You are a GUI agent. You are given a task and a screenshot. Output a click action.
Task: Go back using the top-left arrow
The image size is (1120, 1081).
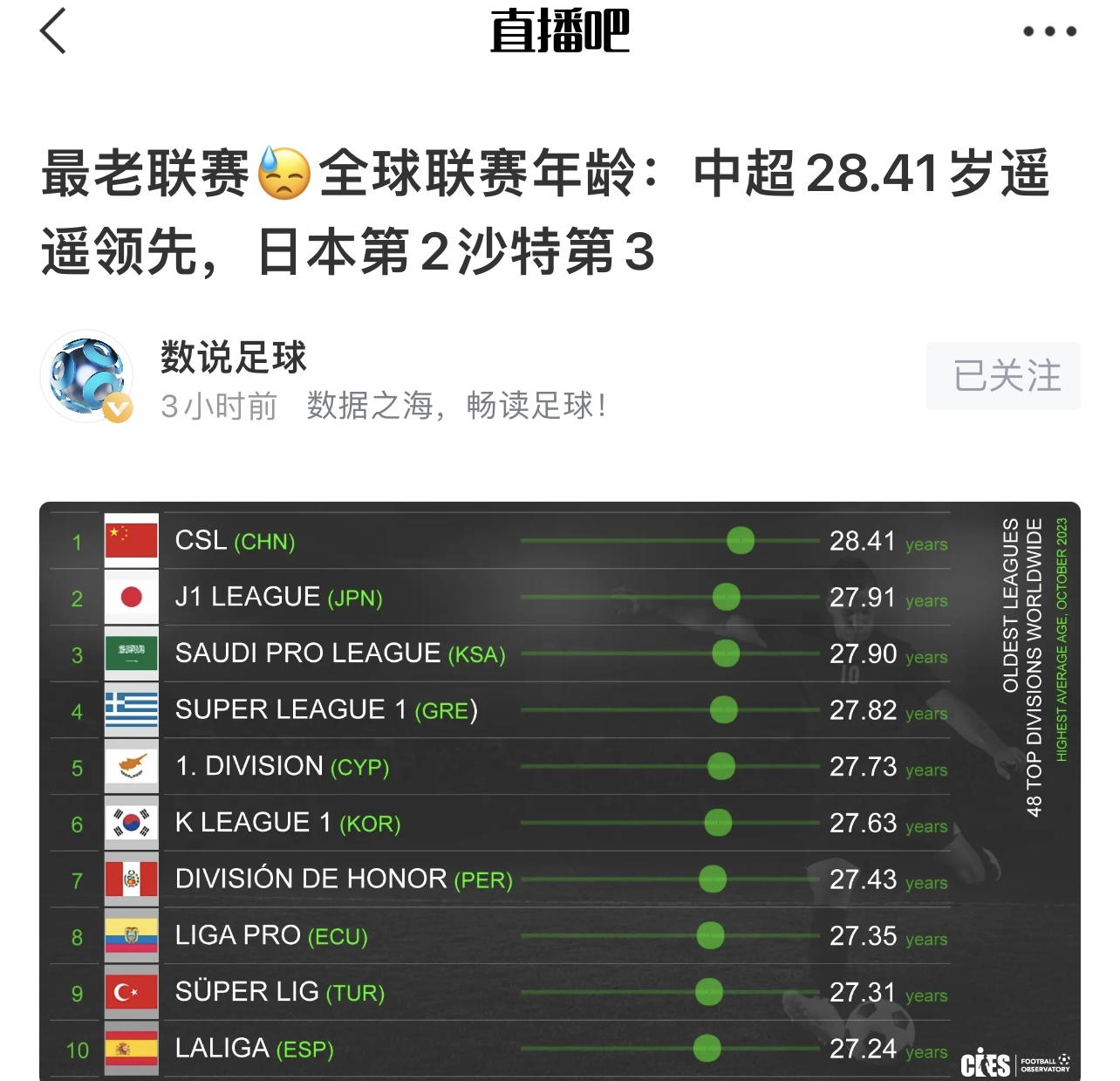pyautogui.click(x=54, y=31)
